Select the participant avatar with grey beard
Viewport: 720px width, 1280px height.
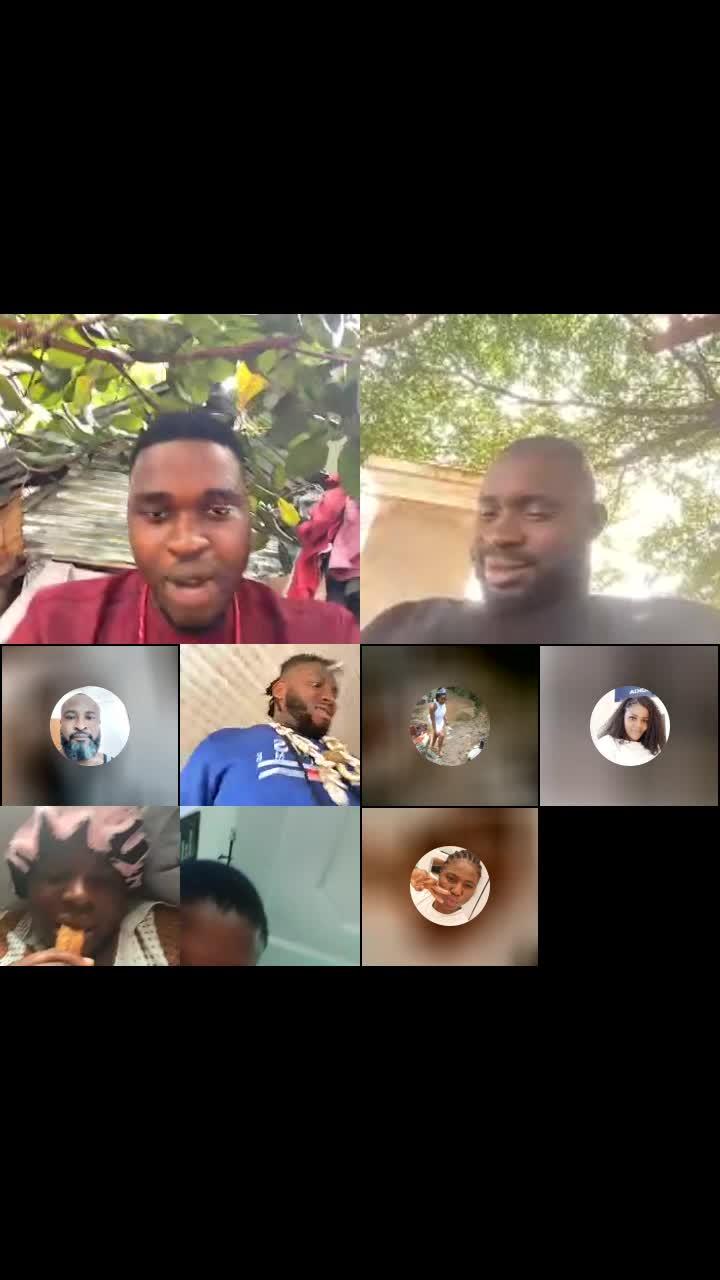coord(90,725)
